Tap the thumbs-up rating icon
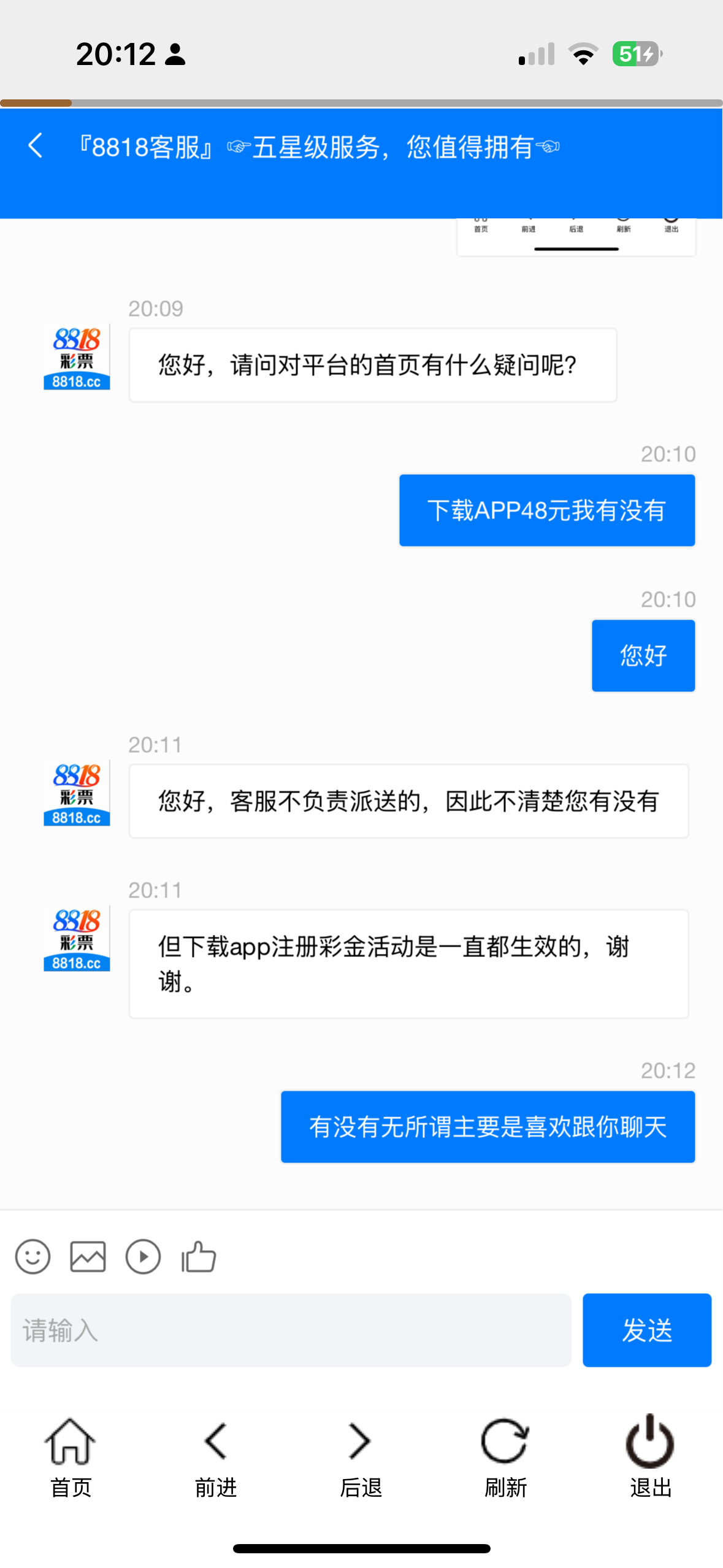This screenshot has width=723, height=1568. pos(199,1256)
